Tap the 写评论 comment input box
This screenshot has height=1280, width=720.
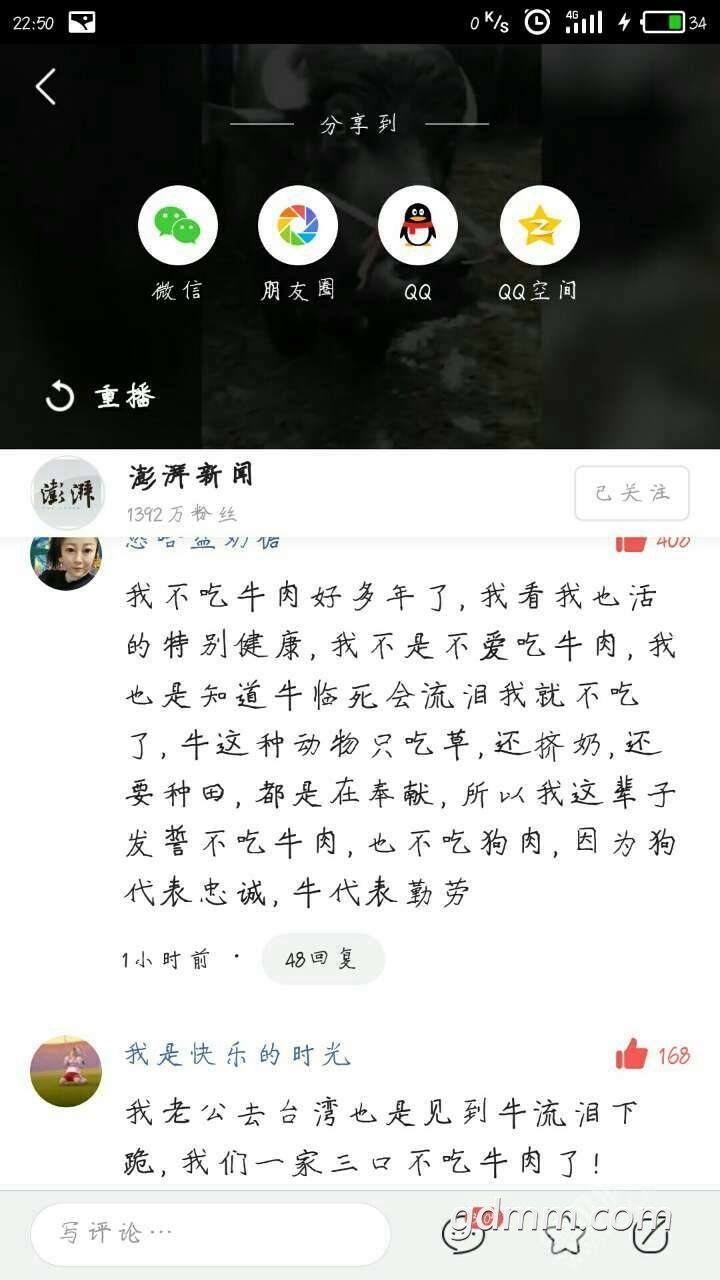[210, 1234]
